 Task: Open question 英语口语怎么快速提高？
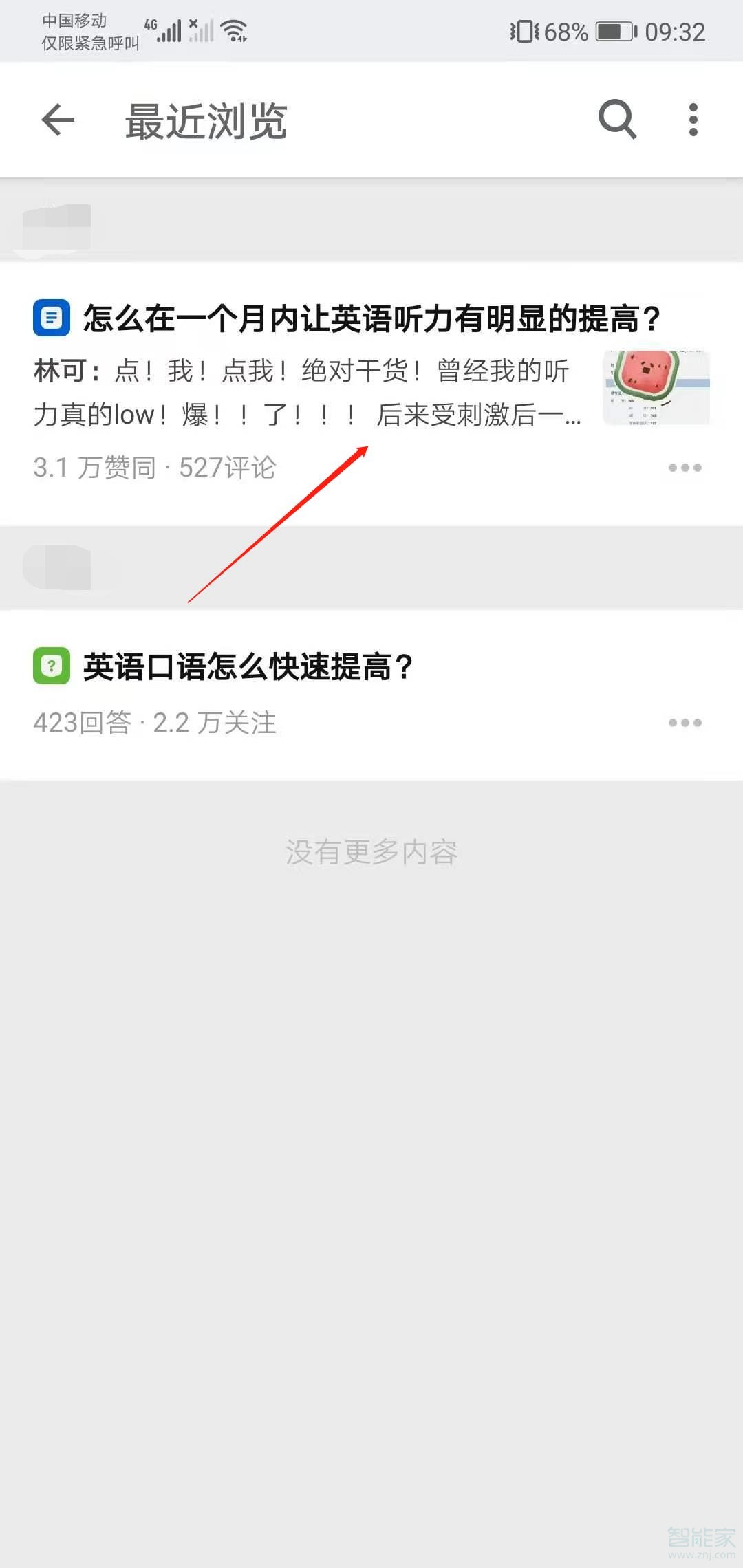(x=248, y=667)
